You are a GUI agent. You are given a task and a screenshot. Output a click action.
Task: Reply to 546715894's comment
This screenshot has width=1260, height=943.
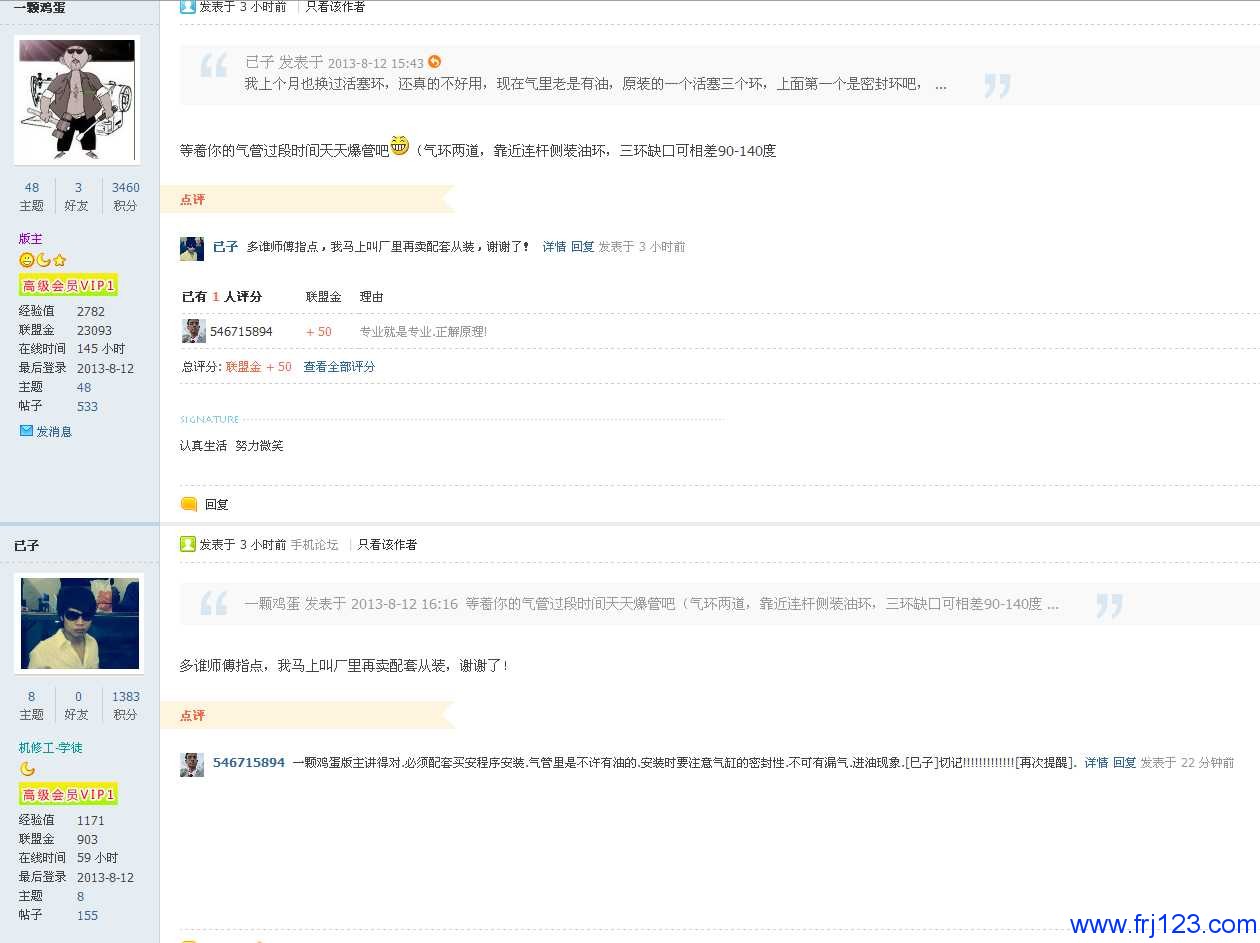[x=1124, y=763]
